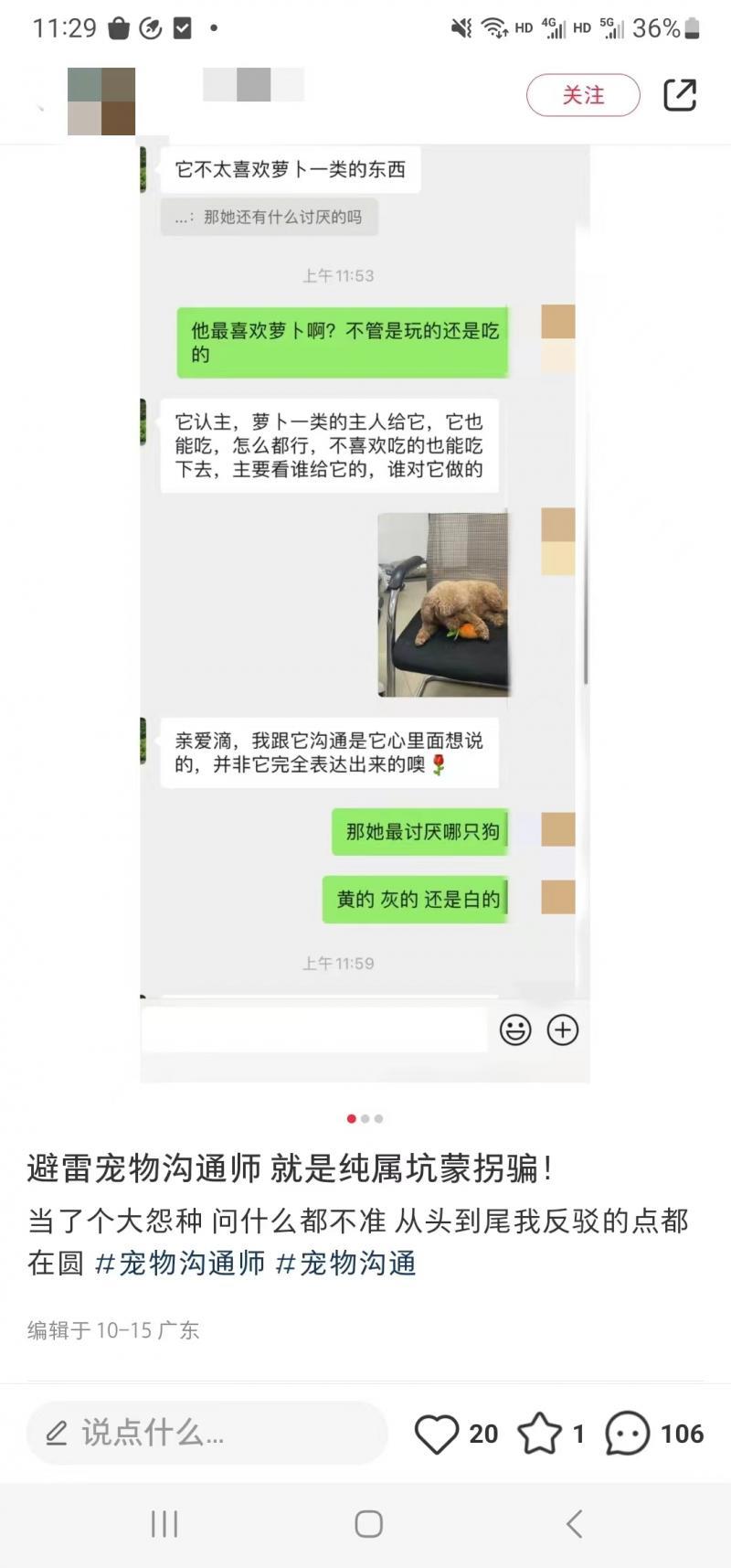Go to the home screen via system home button
Viewport: 731px width, 1568px height.
pyautogui.click(x=368, y=1524)
